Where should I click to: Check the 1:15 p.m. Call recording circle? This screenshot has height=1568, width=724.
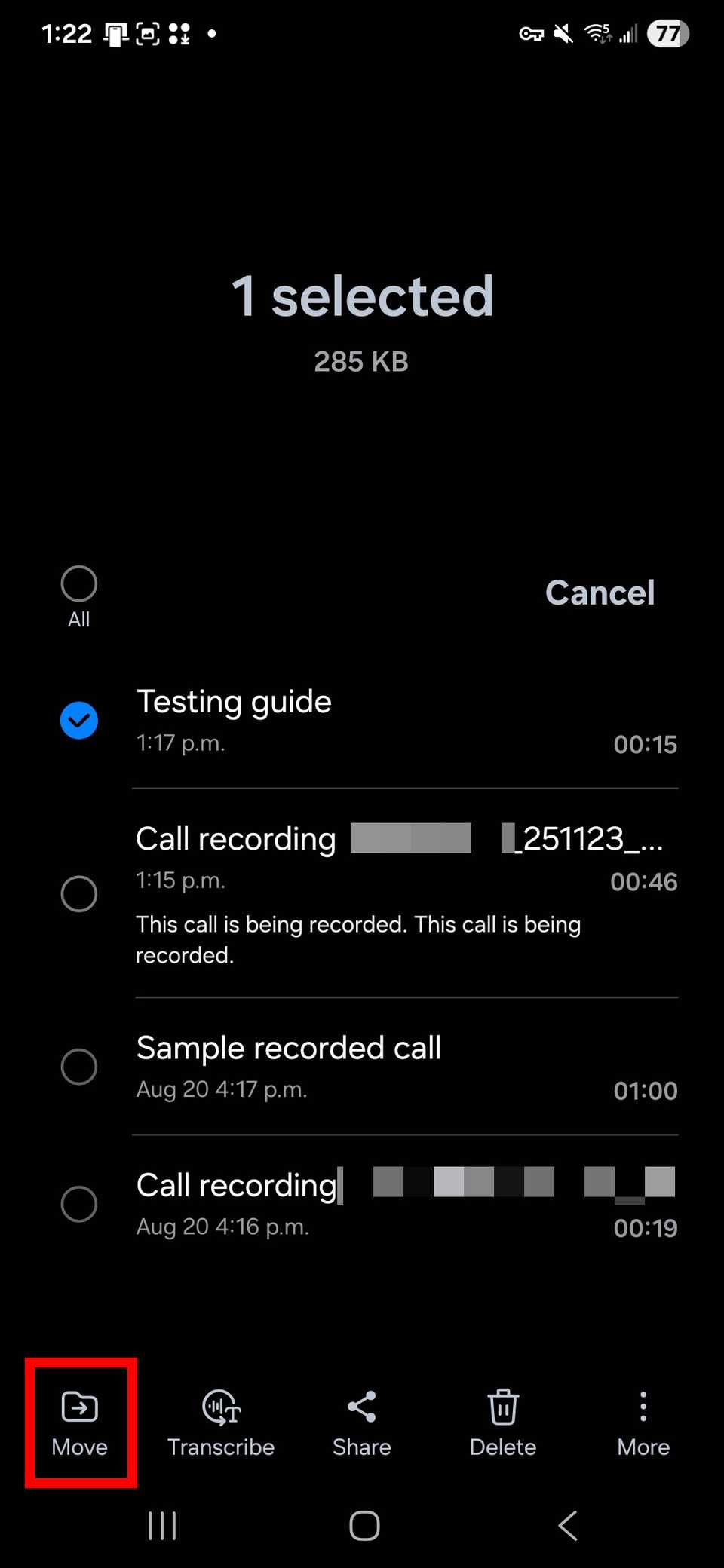(x=78, y=893)
